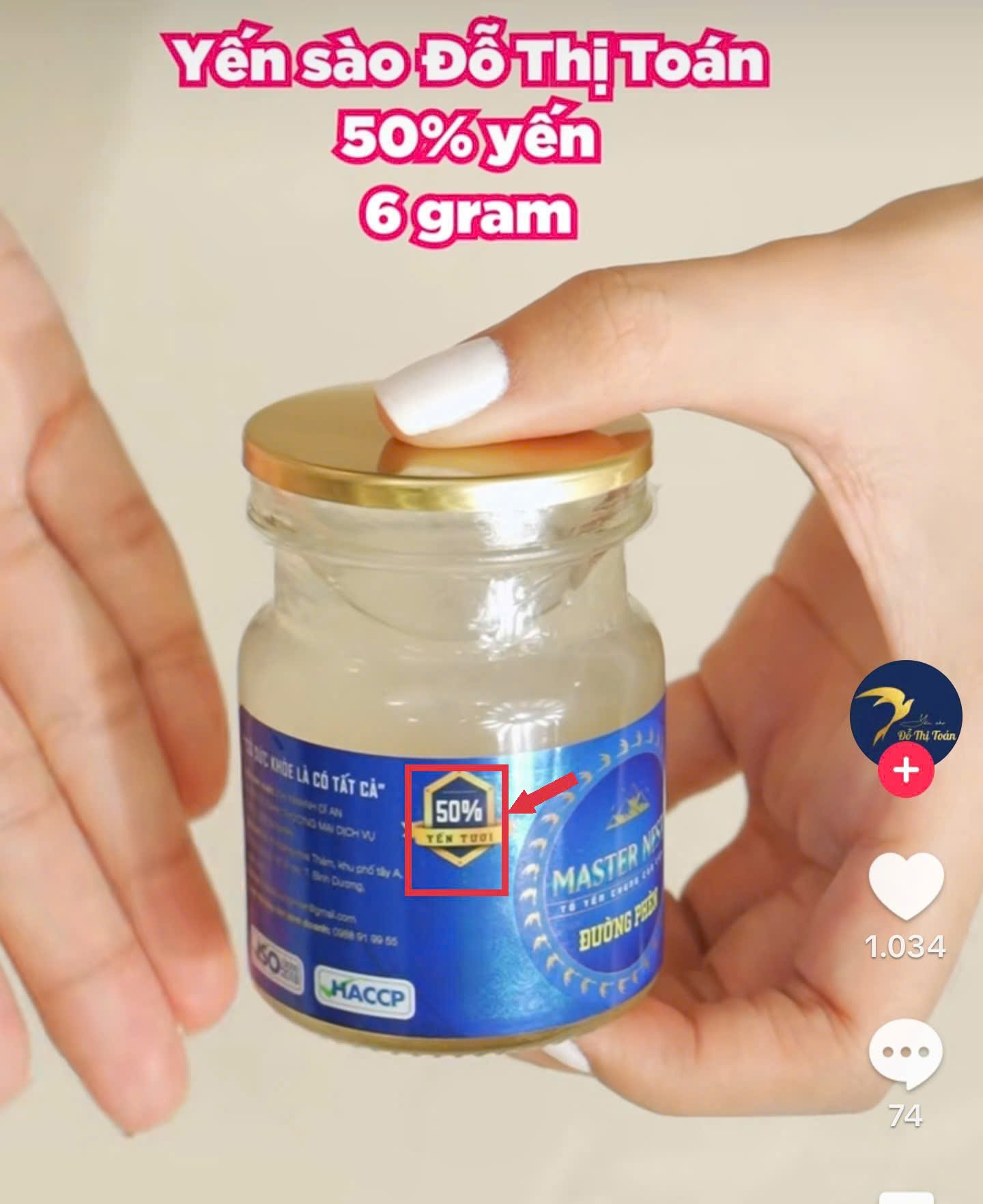Open the comments on this video

click(x=905, y=1055)
